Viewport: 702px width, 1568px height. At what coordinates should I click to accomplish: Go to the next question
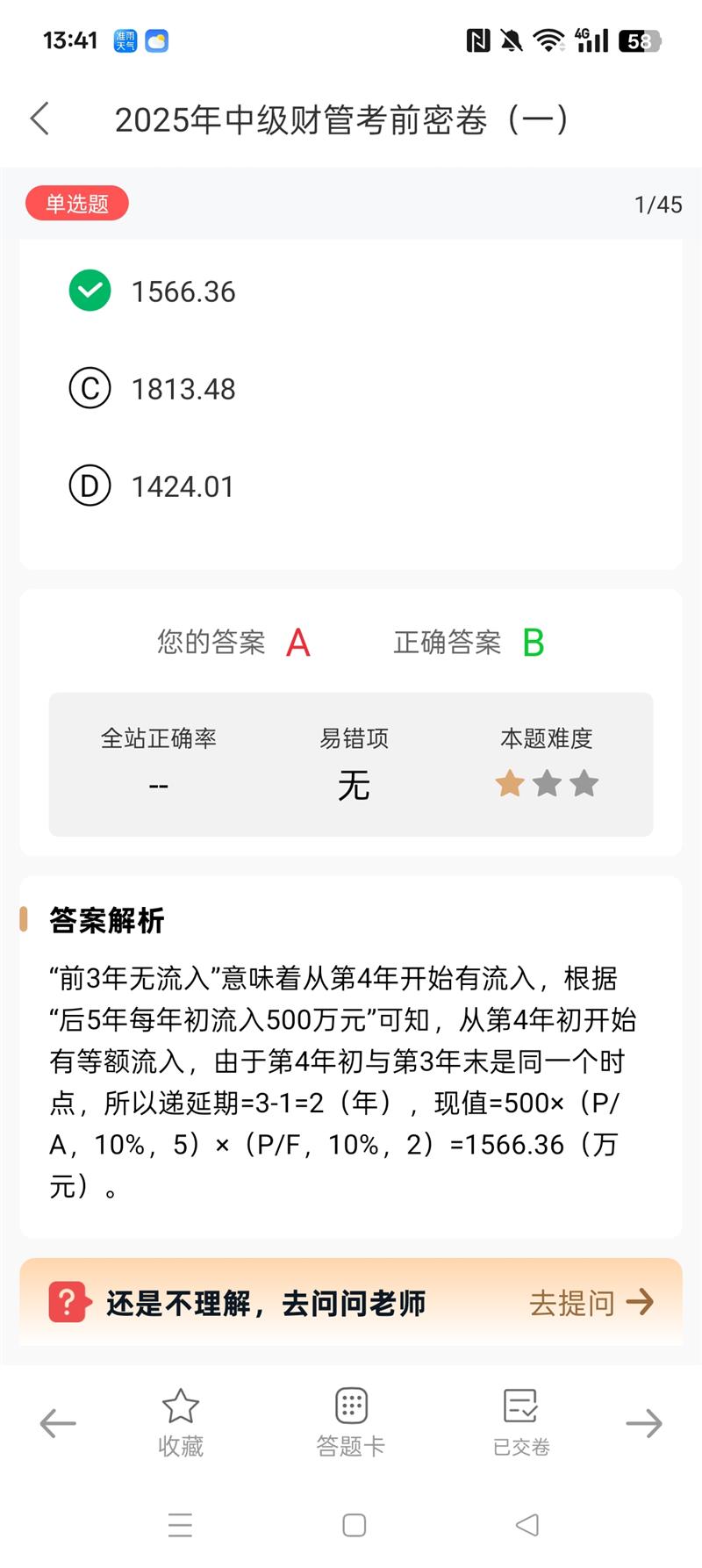click(x=643, y=1423)
